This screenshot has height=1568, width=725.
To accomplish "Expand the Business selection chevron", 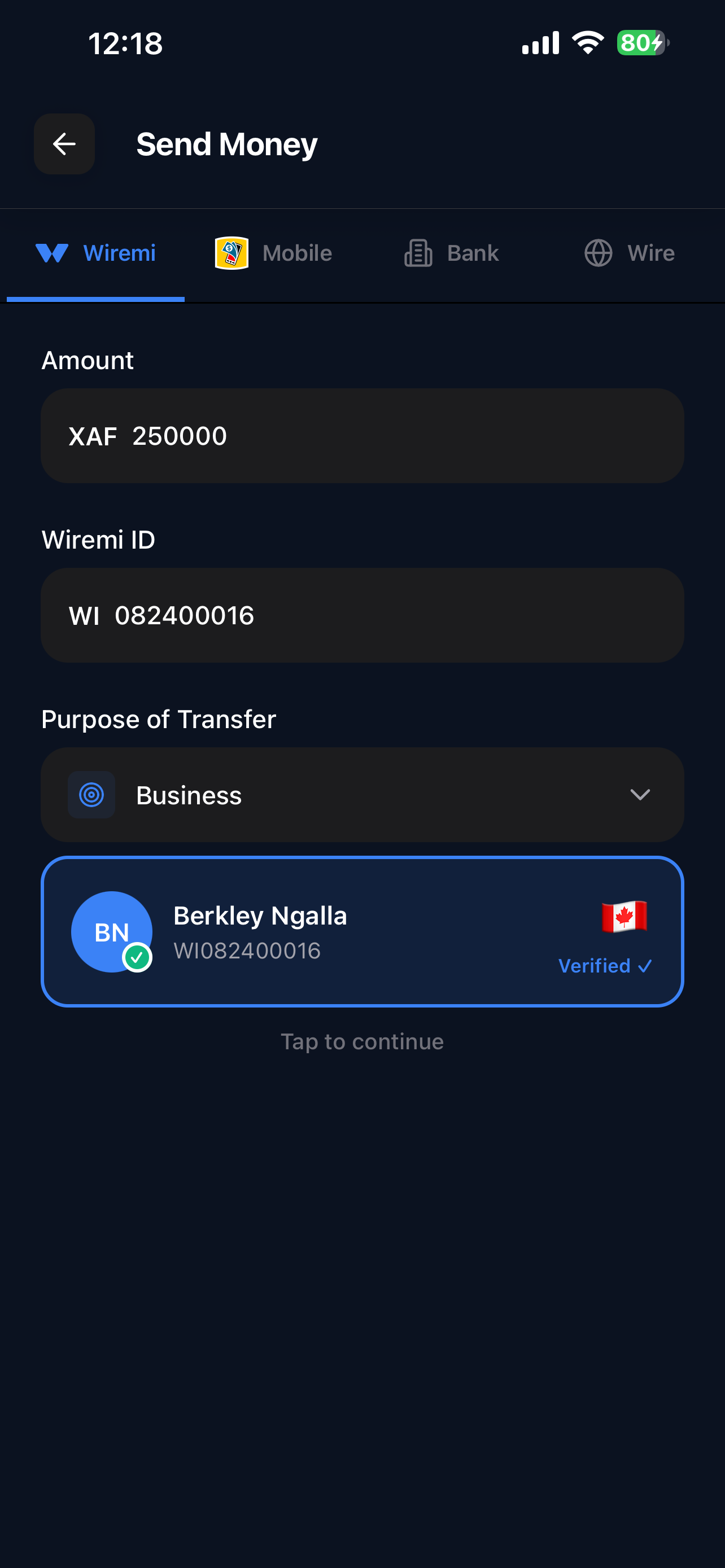I will tap(640, 794).
